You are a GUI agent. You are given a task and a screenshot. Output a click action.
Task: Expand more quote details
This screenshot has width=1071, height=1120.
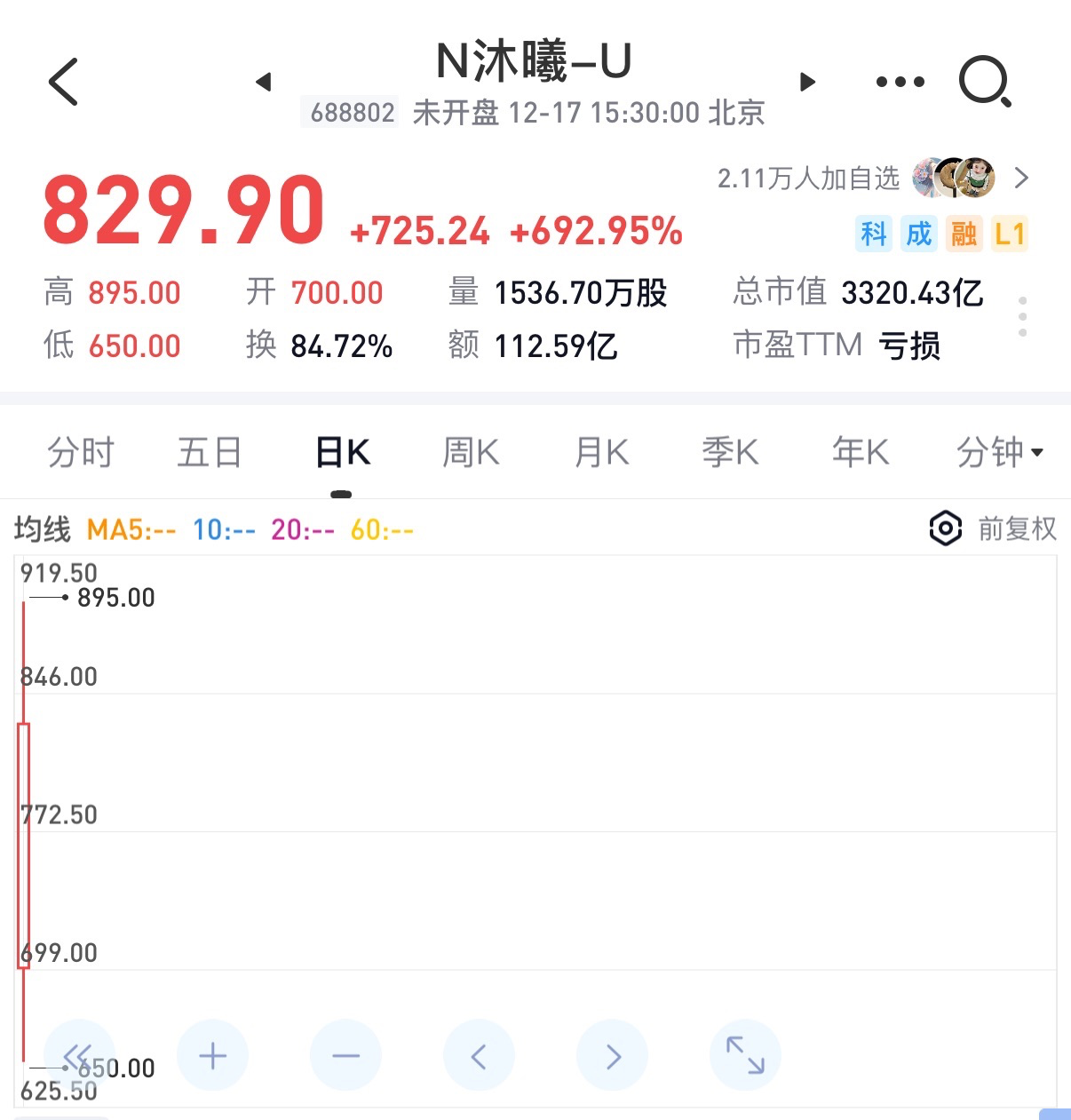(1023, 317)
